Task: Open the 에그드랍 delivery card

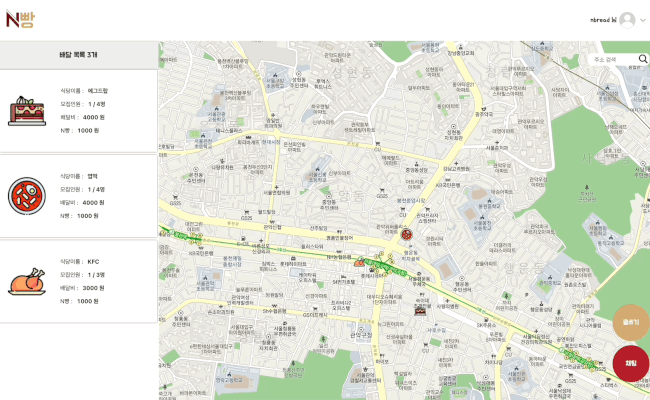Action: (x=78, y=111)
